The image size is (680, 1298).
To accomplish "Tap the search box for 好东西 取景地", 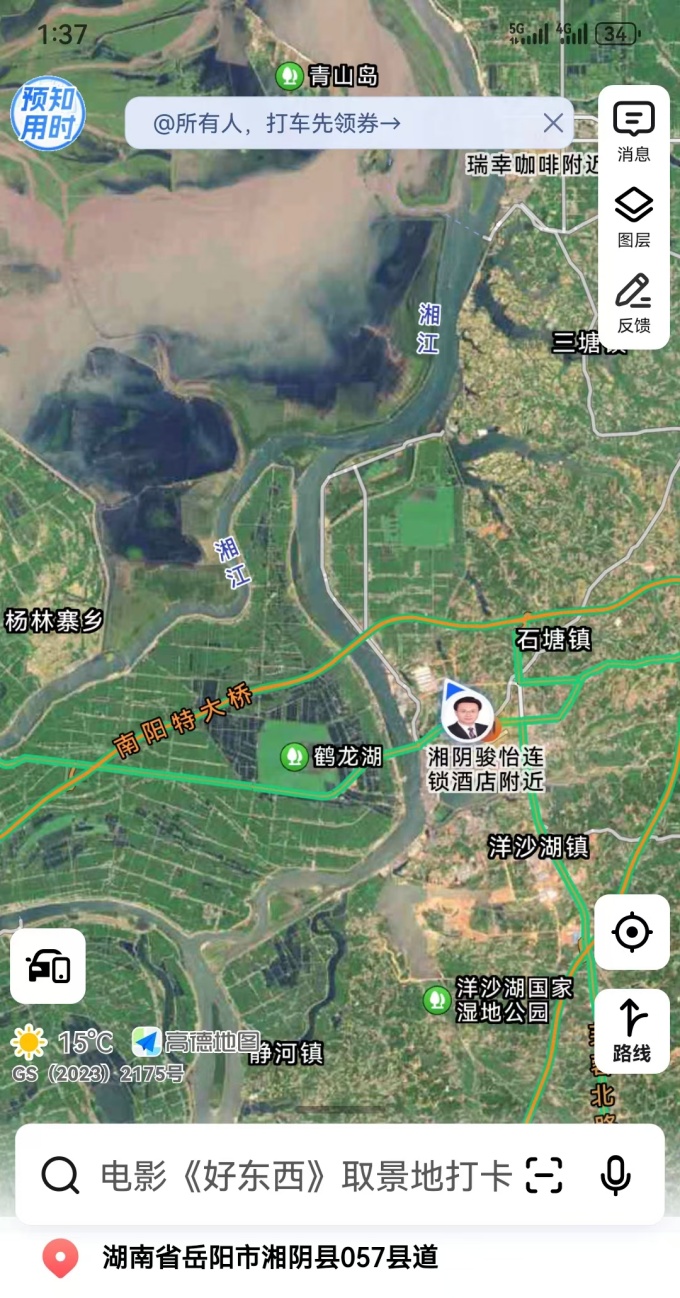I will 306,1176.
